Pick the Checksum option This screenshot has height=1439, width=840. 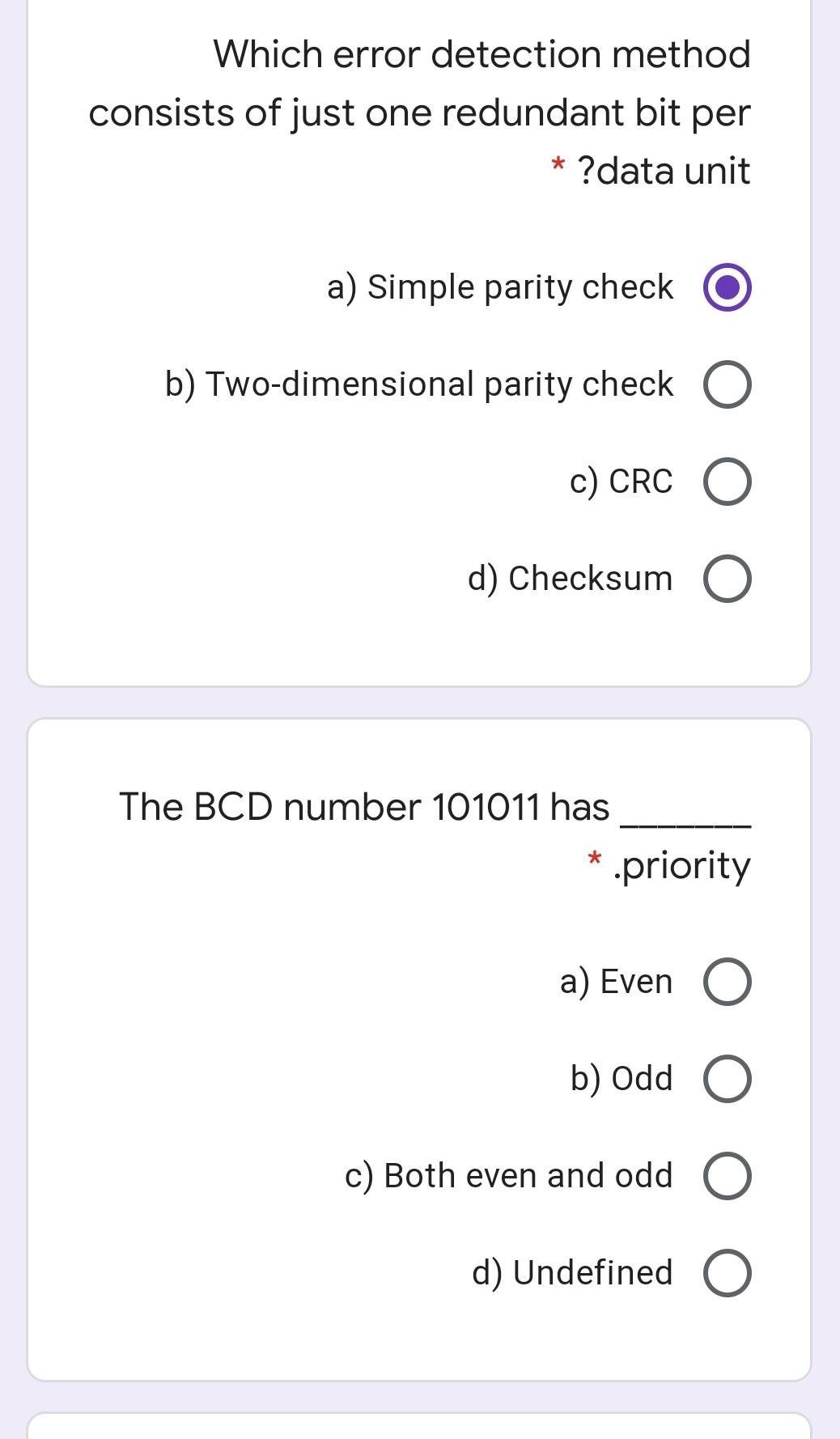coord(727,579)
